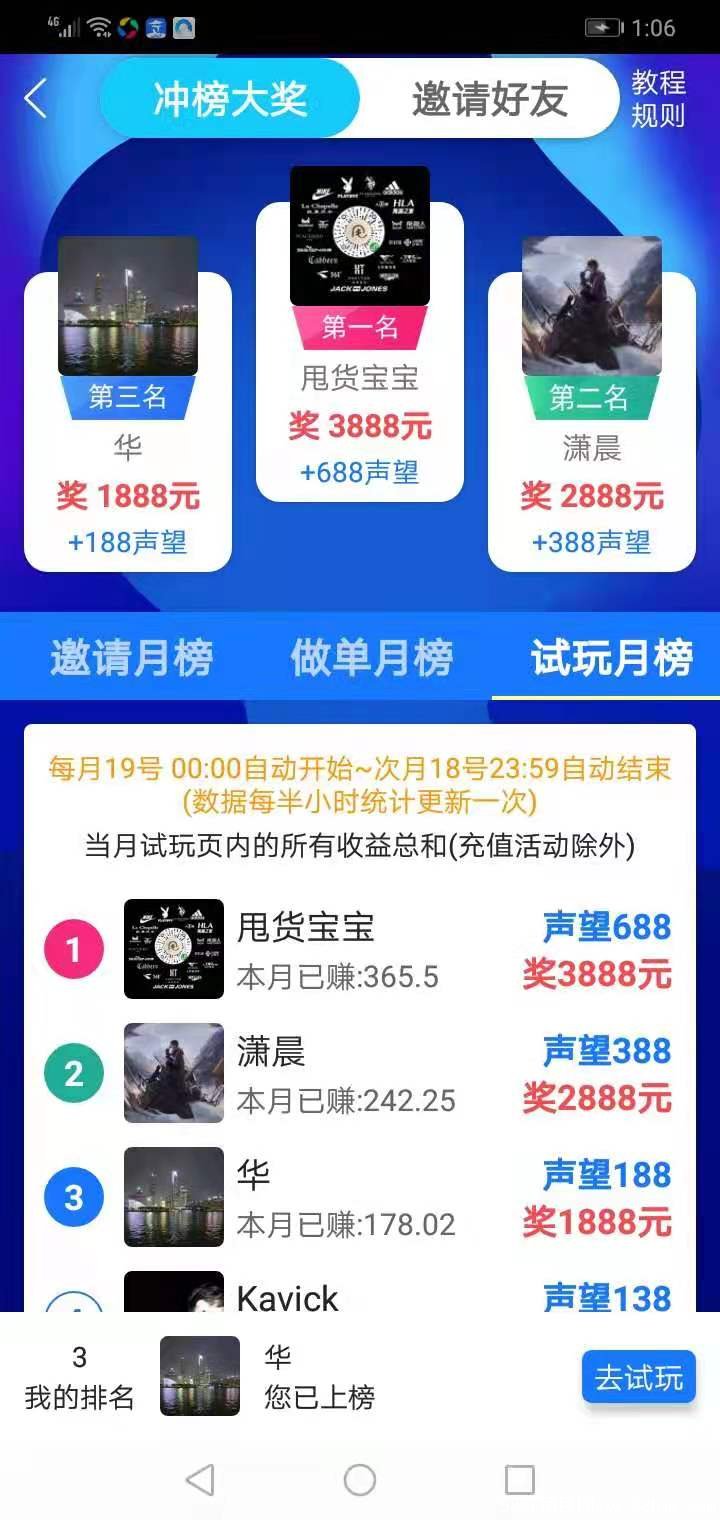Switch to the 邀请好友 tab
The height and width of the screenshot is (1520, 720).
pyautogui.click(x=489, y=99)
